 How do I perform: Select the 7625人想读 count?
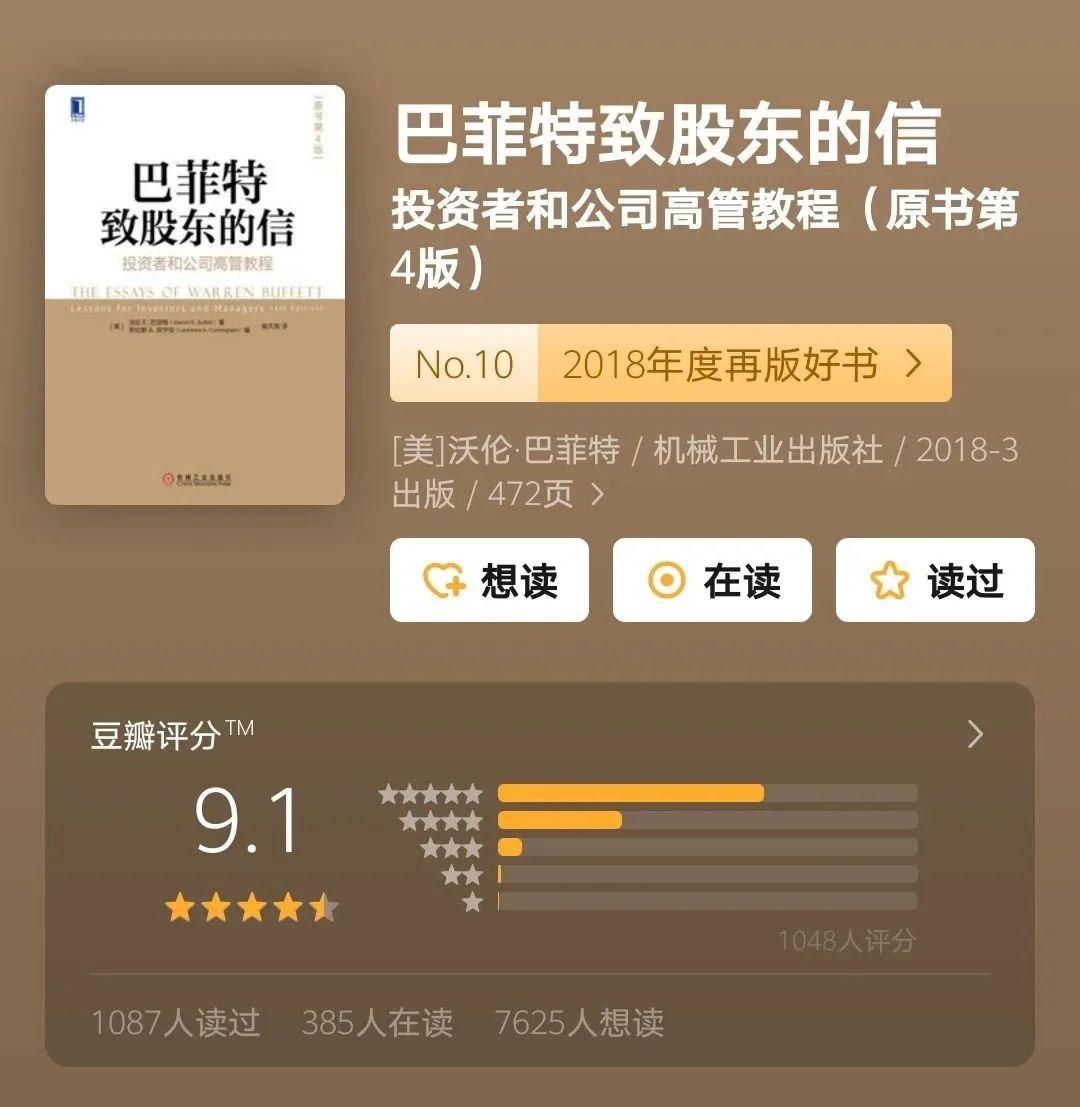pyautogui.click(x=582, y=1024)
